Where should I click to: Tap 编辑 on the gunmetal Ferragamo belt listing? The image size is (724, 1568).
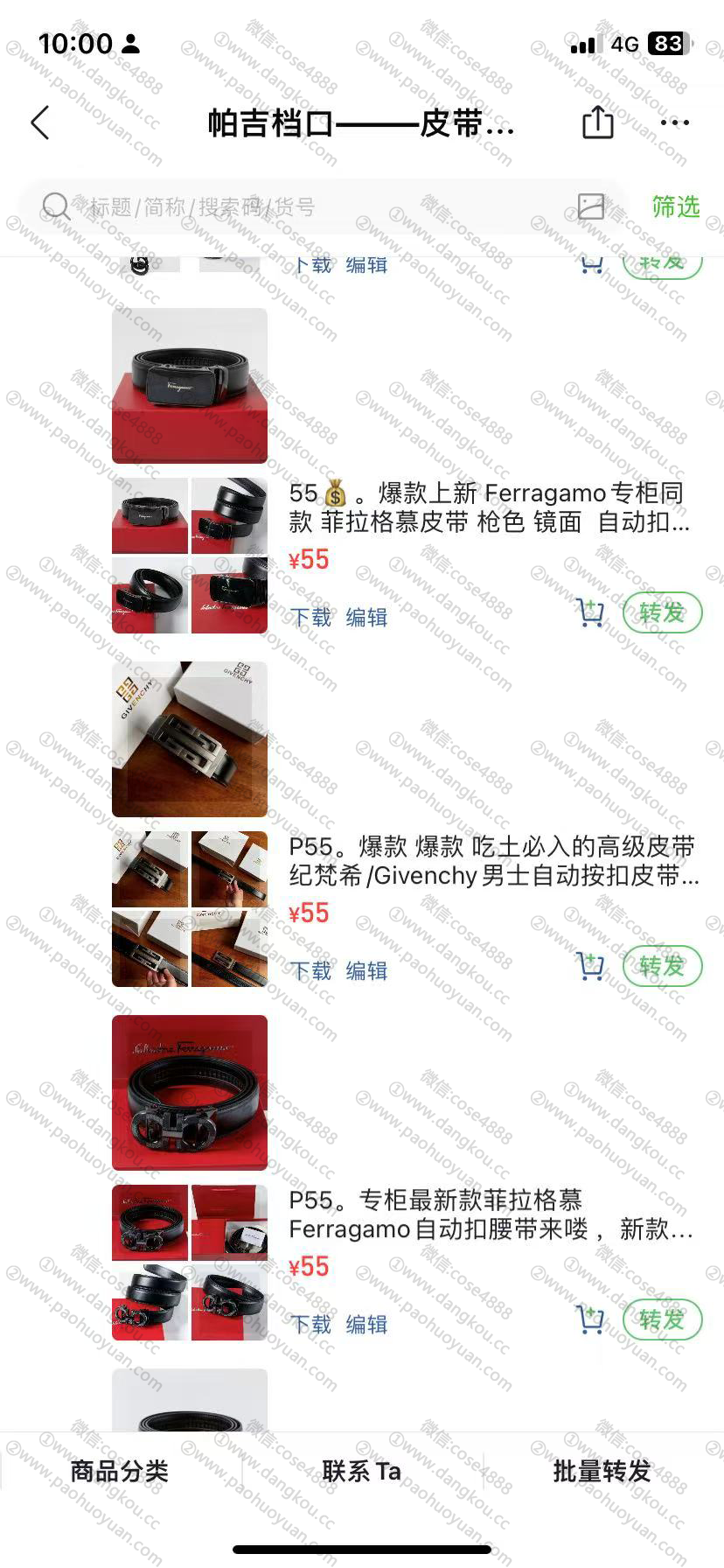tap(366, 618)
